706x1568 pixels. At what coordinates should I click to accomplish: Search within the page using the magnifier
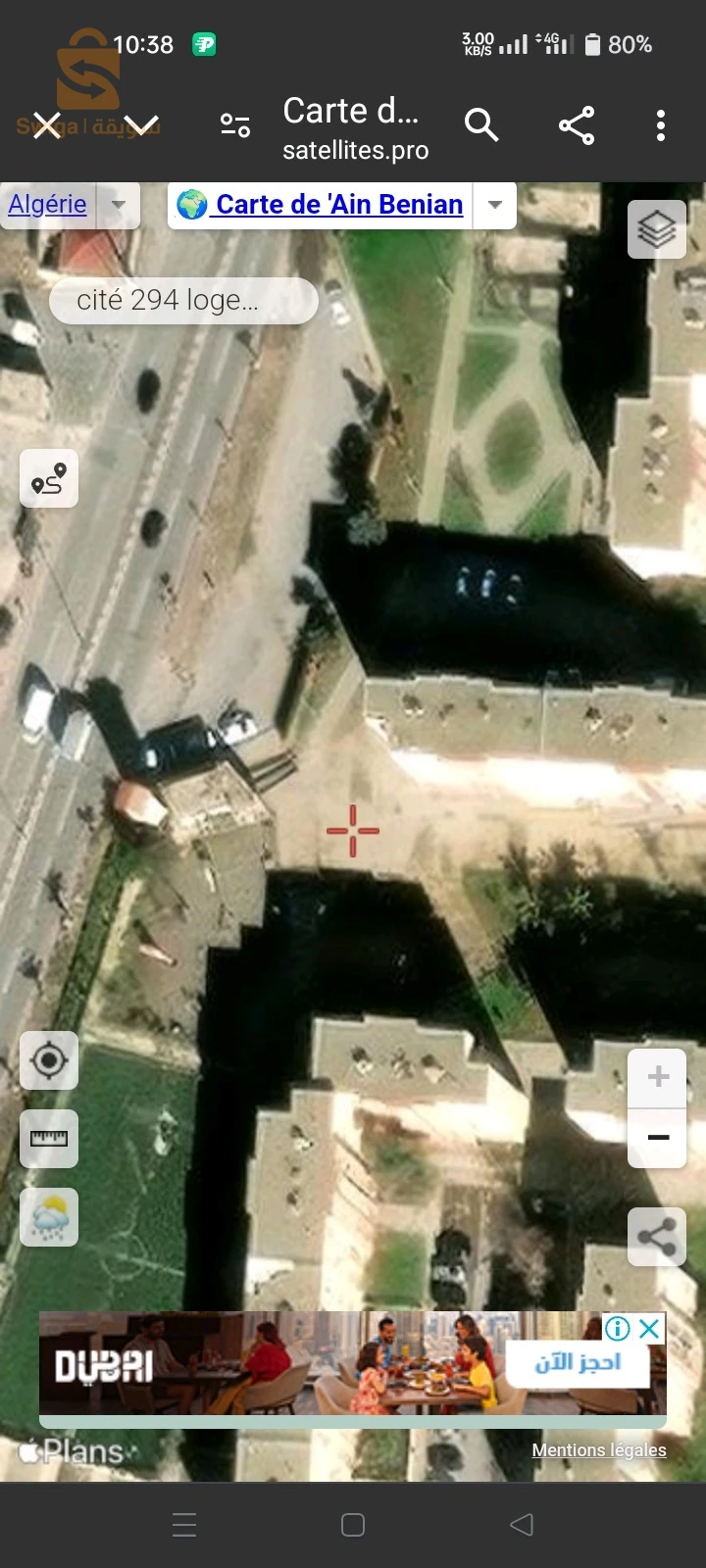(480, 125)
